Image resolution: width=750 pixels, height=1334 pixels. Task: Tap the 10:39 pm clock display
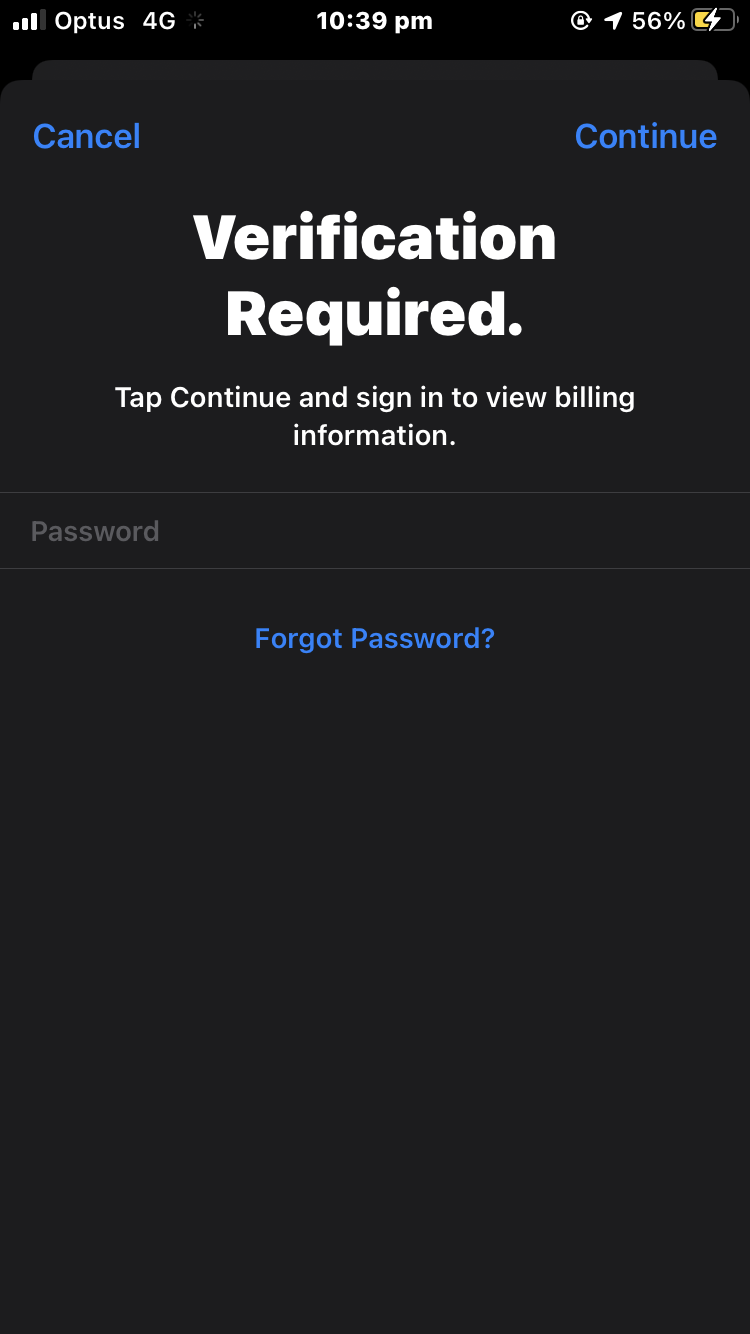[375, 20]
